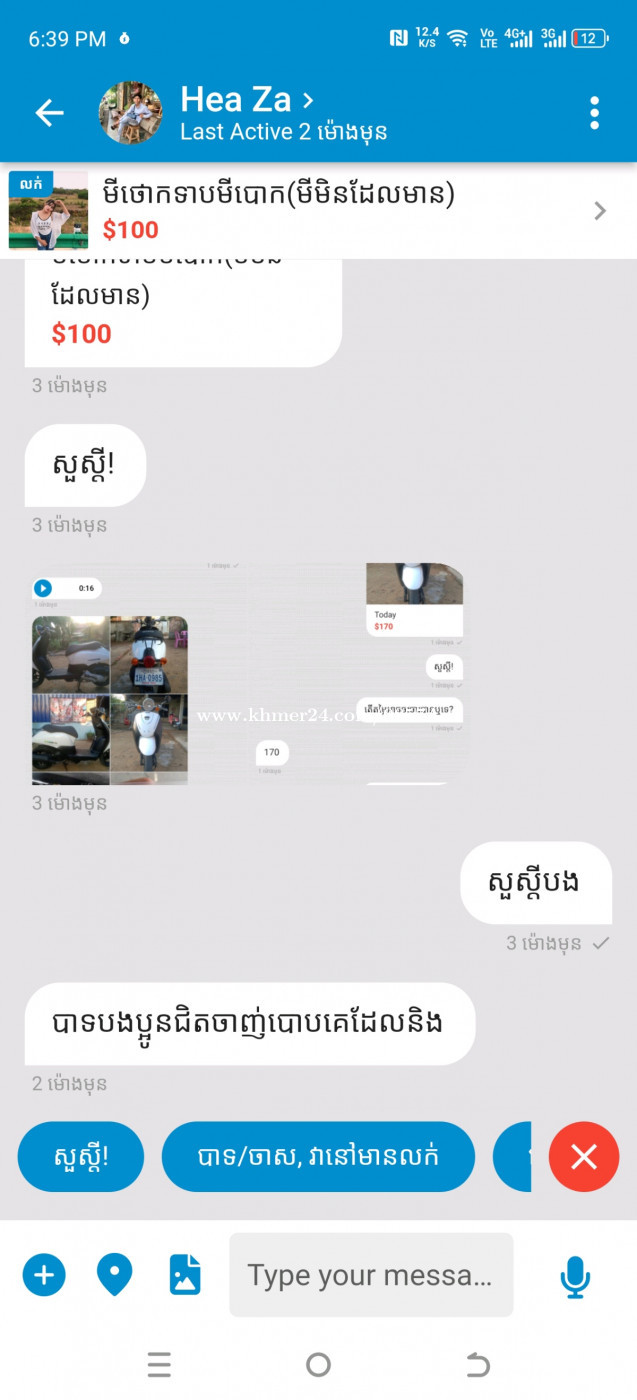Screen dimensions: 637x1400
Task: Open the three-dot overflow menu
Action: (594, 113)
